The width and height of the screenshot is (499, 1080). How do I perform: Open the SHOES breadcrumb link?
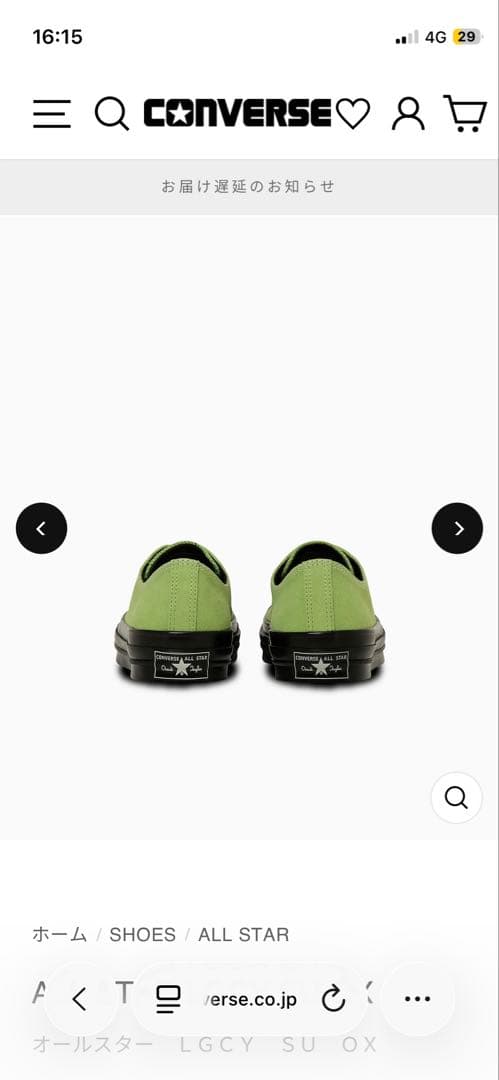[x=143, y=935]
